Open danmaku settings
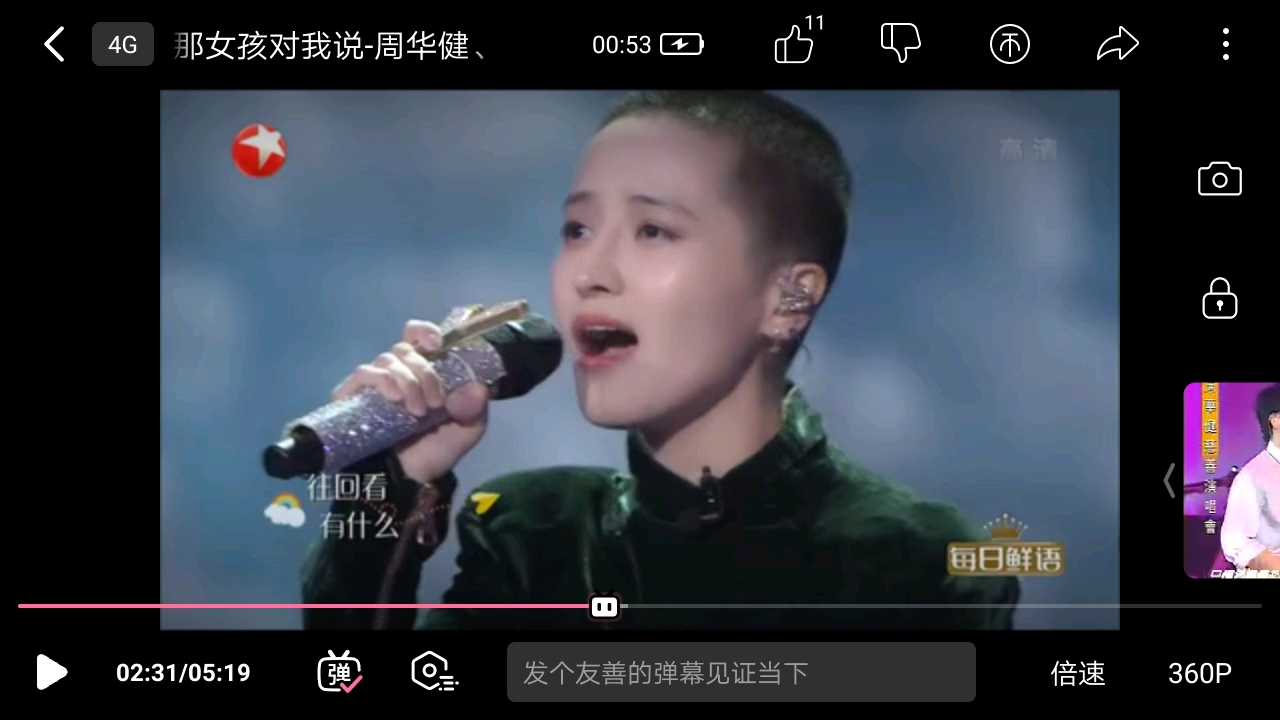Image resolution: width=1280 pixels, height=720 pixels. (435, 672)
